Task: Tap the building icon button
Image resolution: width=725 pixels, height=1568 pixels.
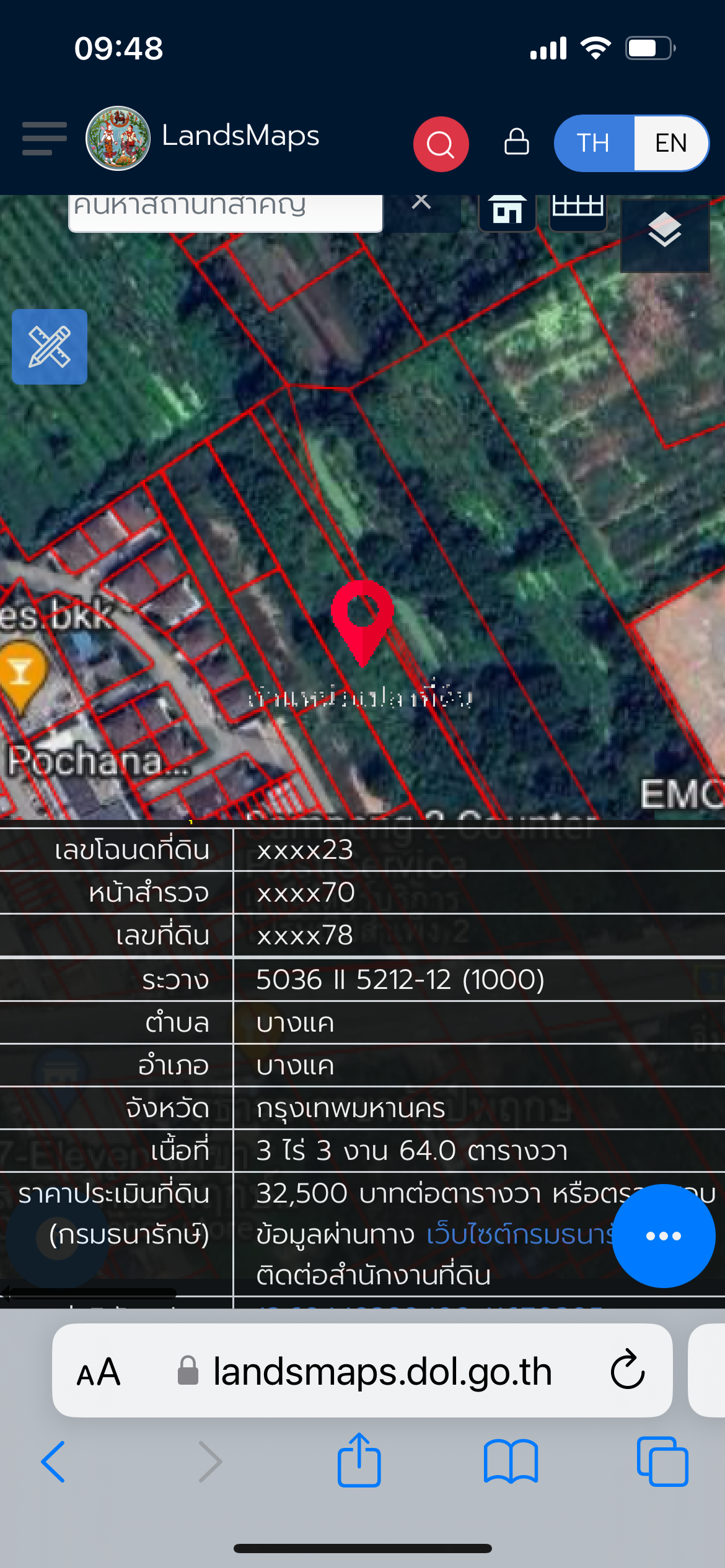Action: (x=507, y=211)
